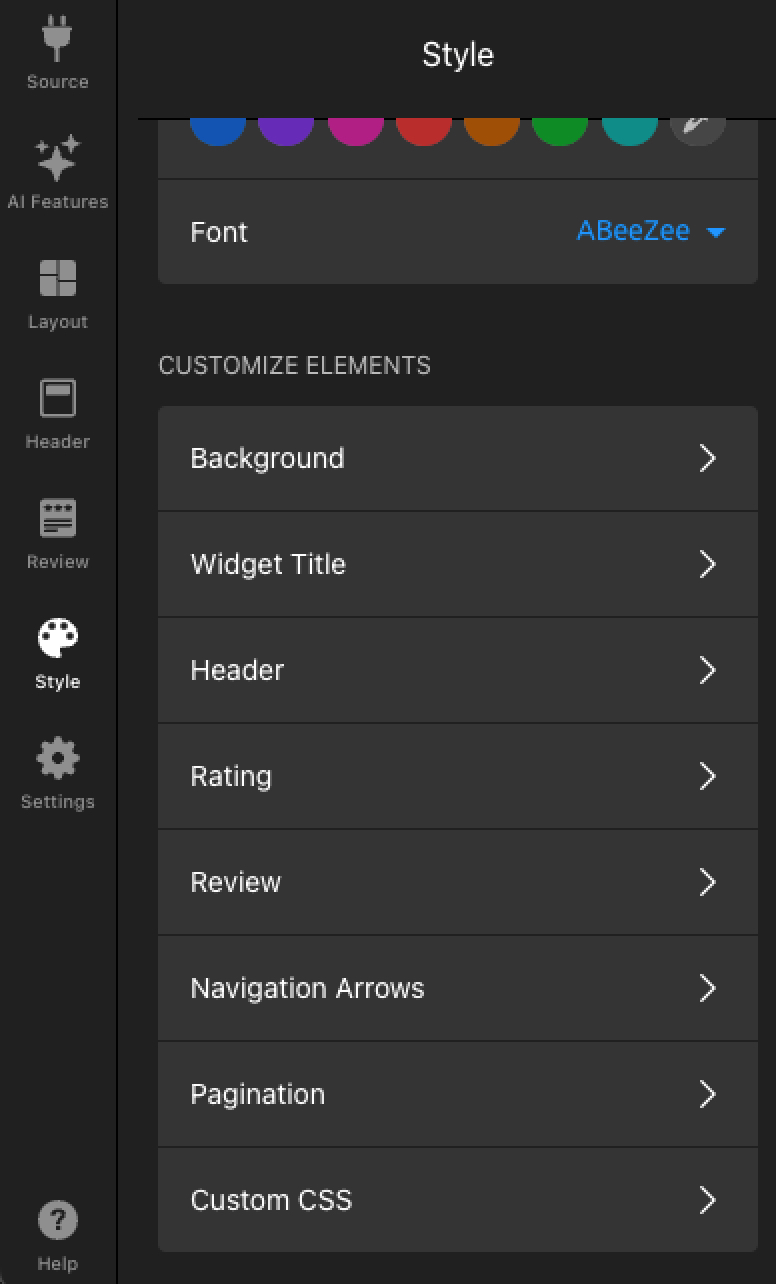Open the Settings section
Screen dimensions: 776x1284
coord(57,772)
